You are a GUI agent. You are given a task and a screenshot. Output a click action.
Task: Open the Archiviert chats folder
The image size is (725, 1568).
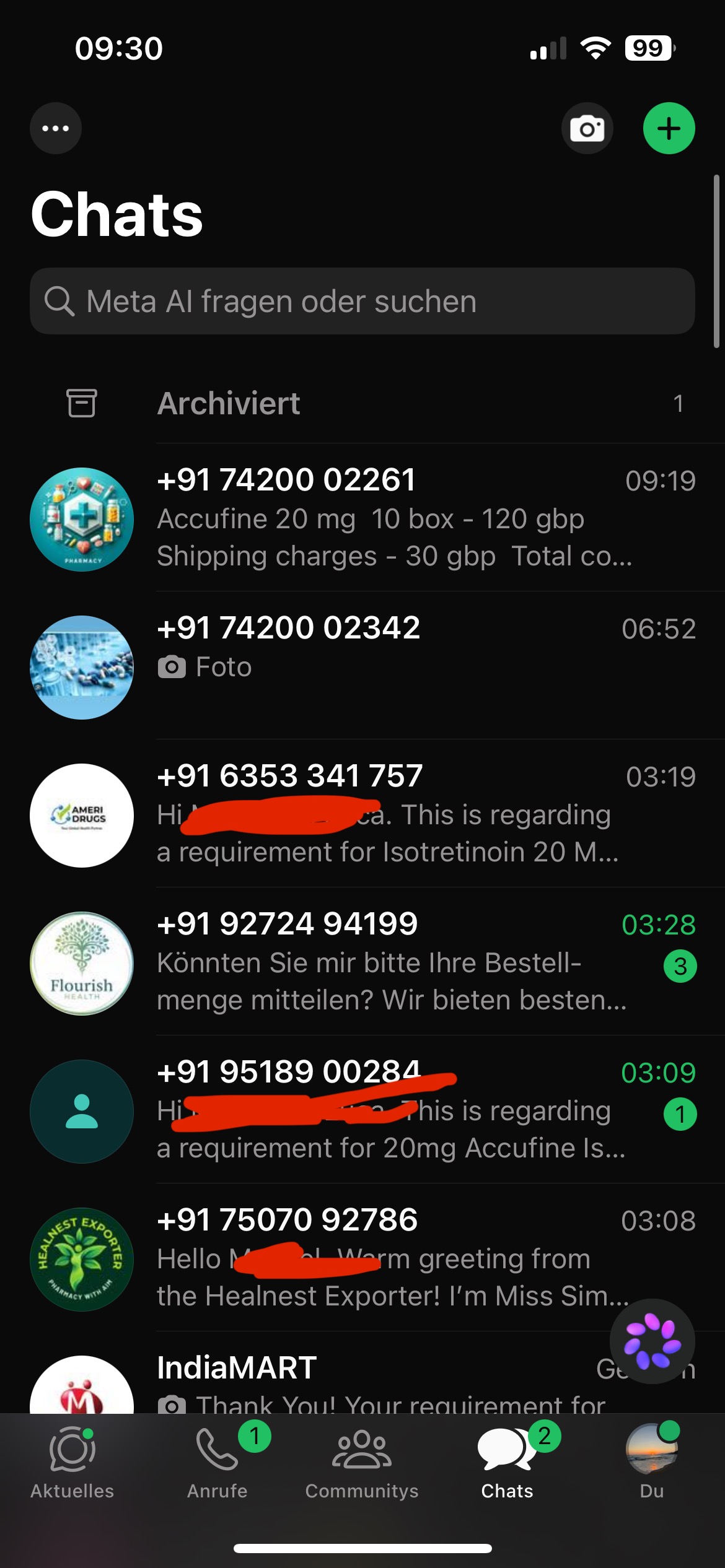362,404
